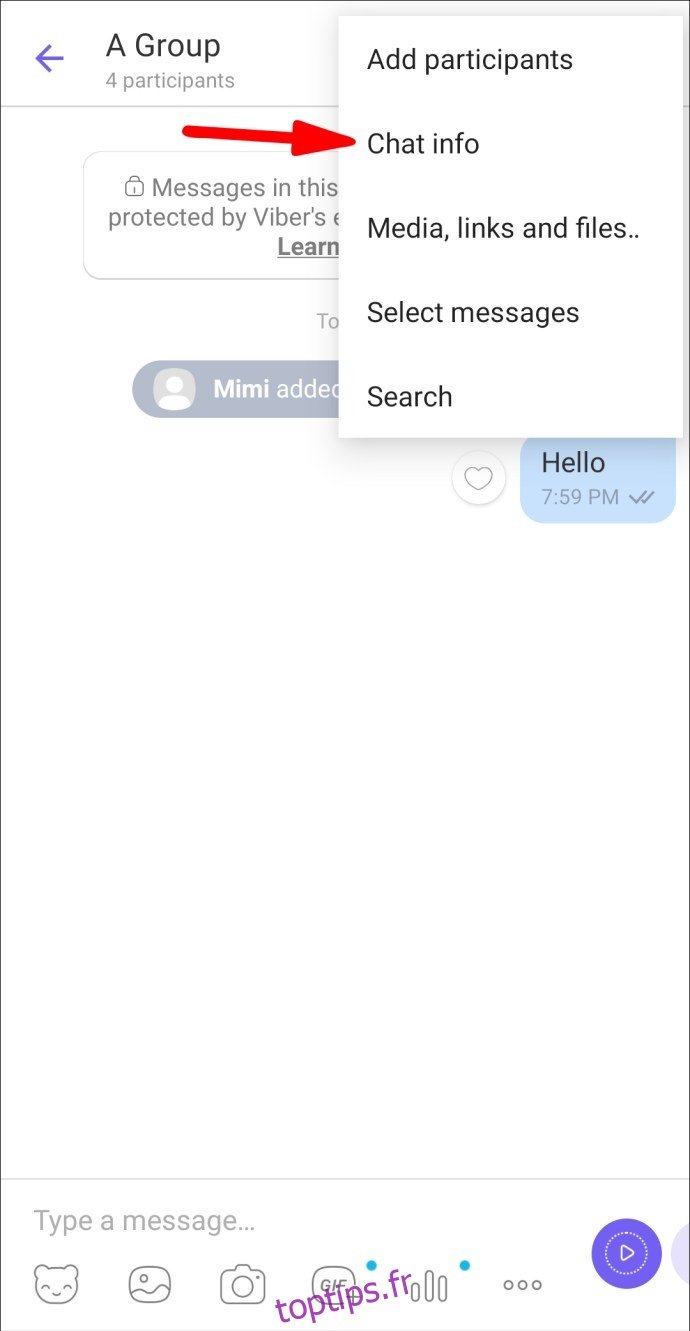This screenshot has height=1331, width=690.
Task: Open the sticker bear icon
Action: tap(56, 1284)
